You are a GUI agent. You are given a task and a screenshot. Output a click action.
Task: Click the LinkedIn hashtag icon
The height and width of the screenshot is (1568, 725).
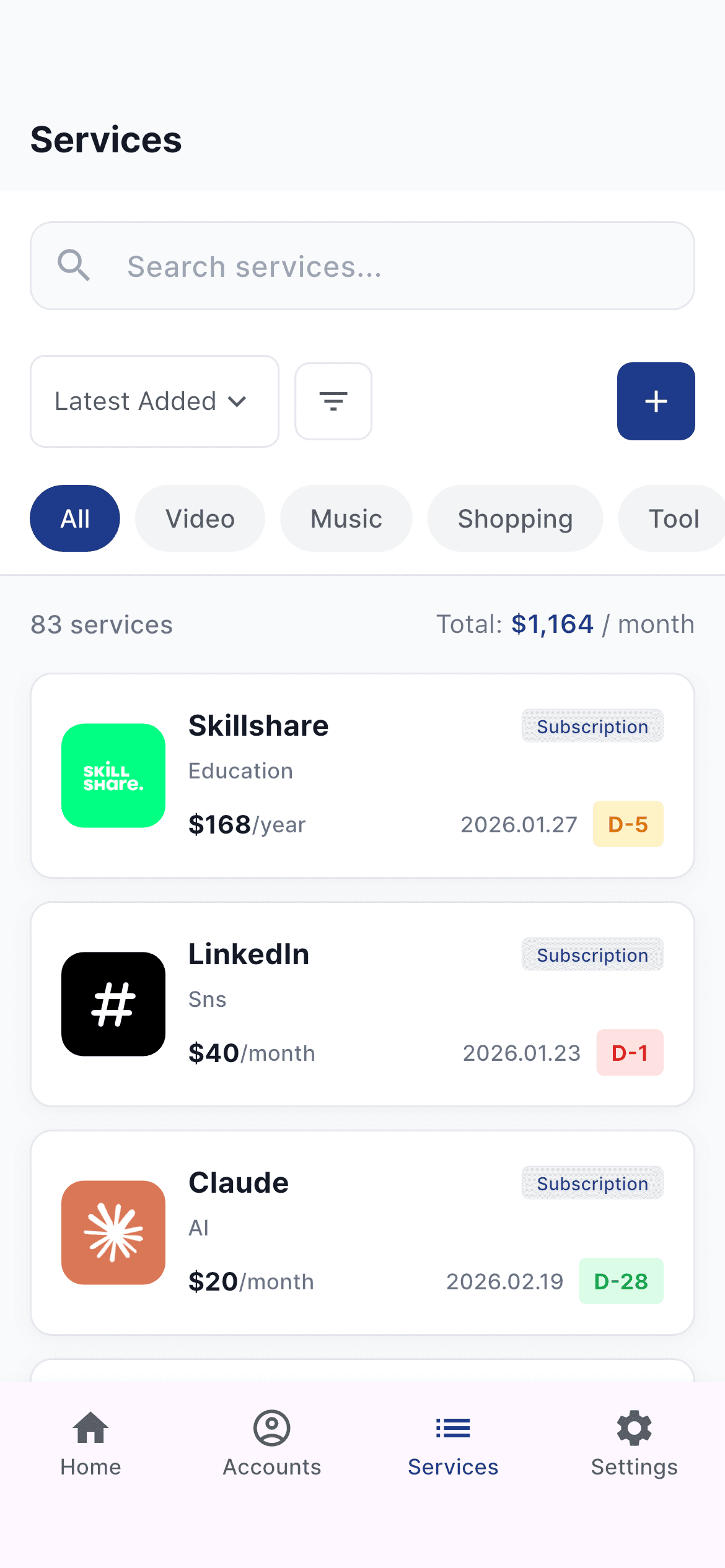[x=113, y=1003]
